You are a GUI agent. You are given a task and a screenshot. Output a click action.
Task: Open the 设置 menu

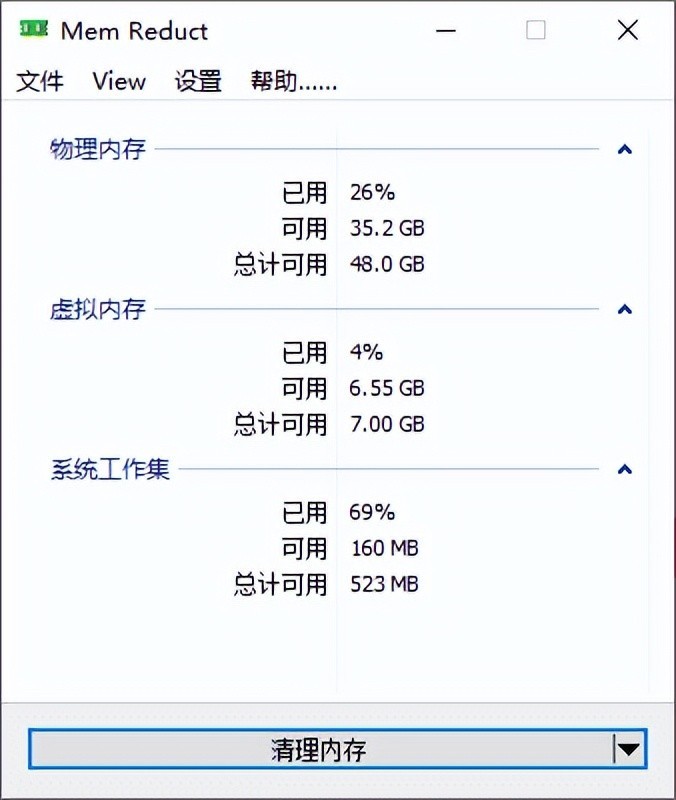click(198, 82)
